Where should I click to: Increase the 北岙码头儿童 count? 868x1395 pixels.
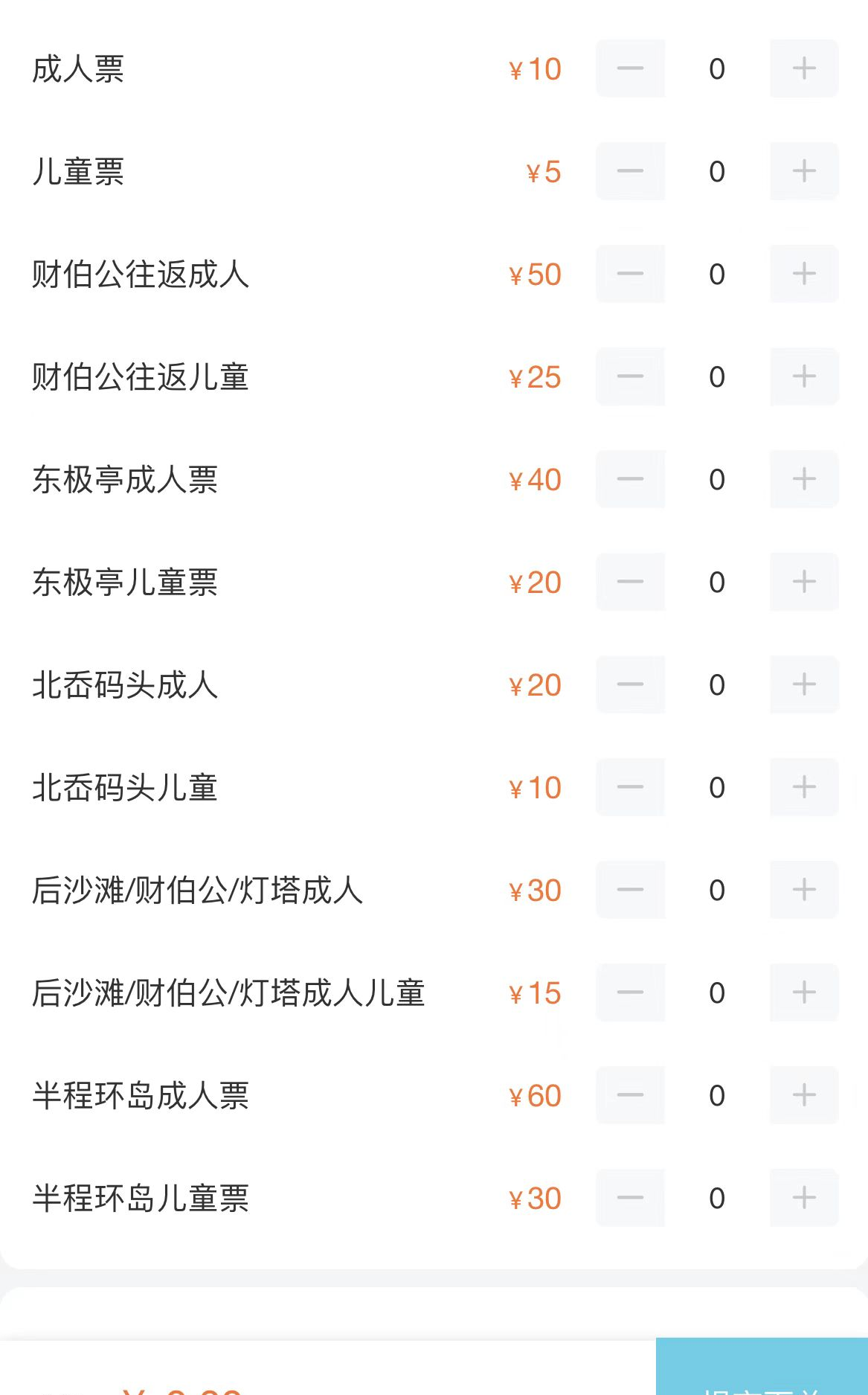coord(804,788)
